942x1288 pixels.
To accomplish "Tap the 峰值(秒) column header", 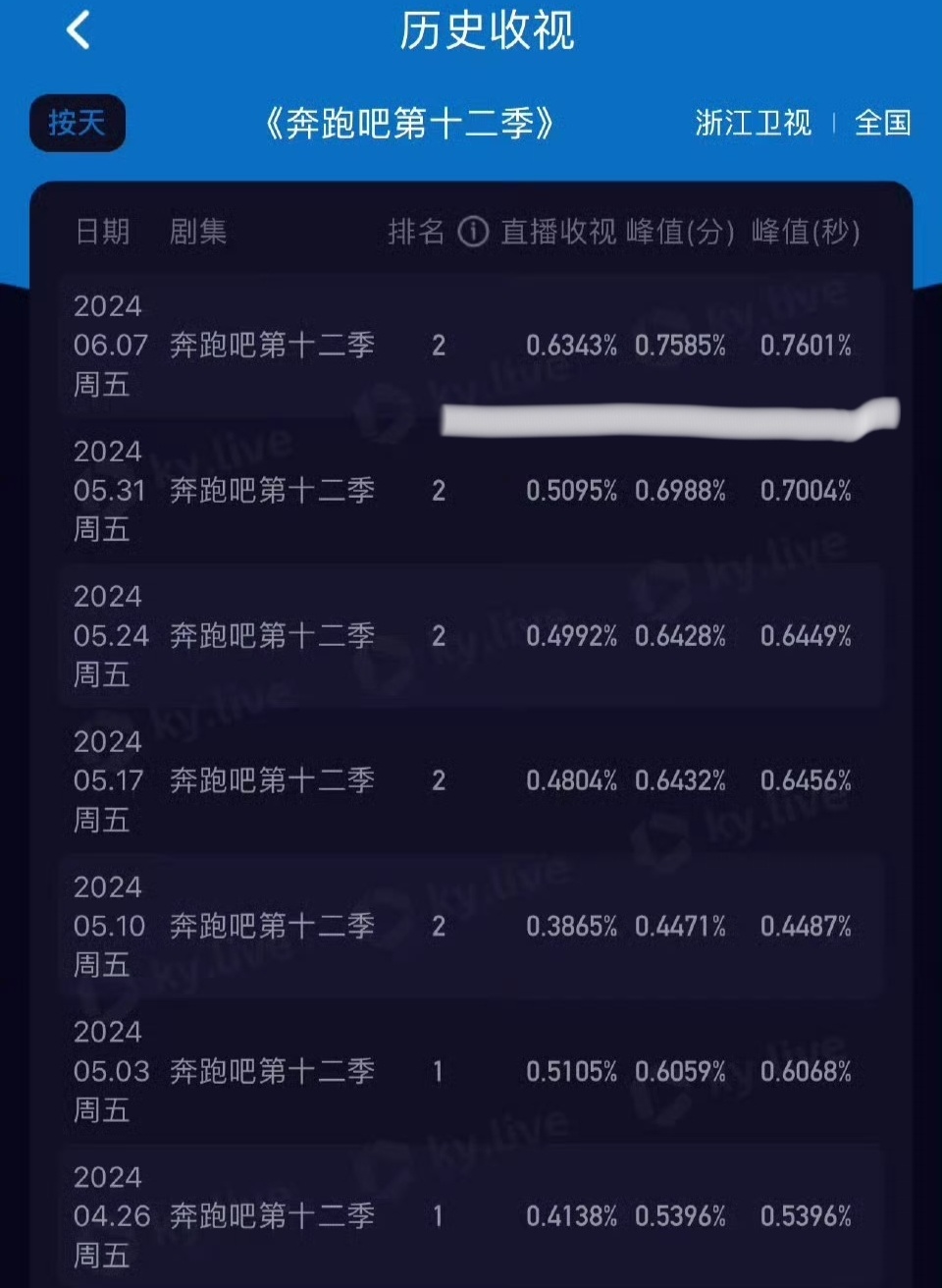I will [807, 233].
